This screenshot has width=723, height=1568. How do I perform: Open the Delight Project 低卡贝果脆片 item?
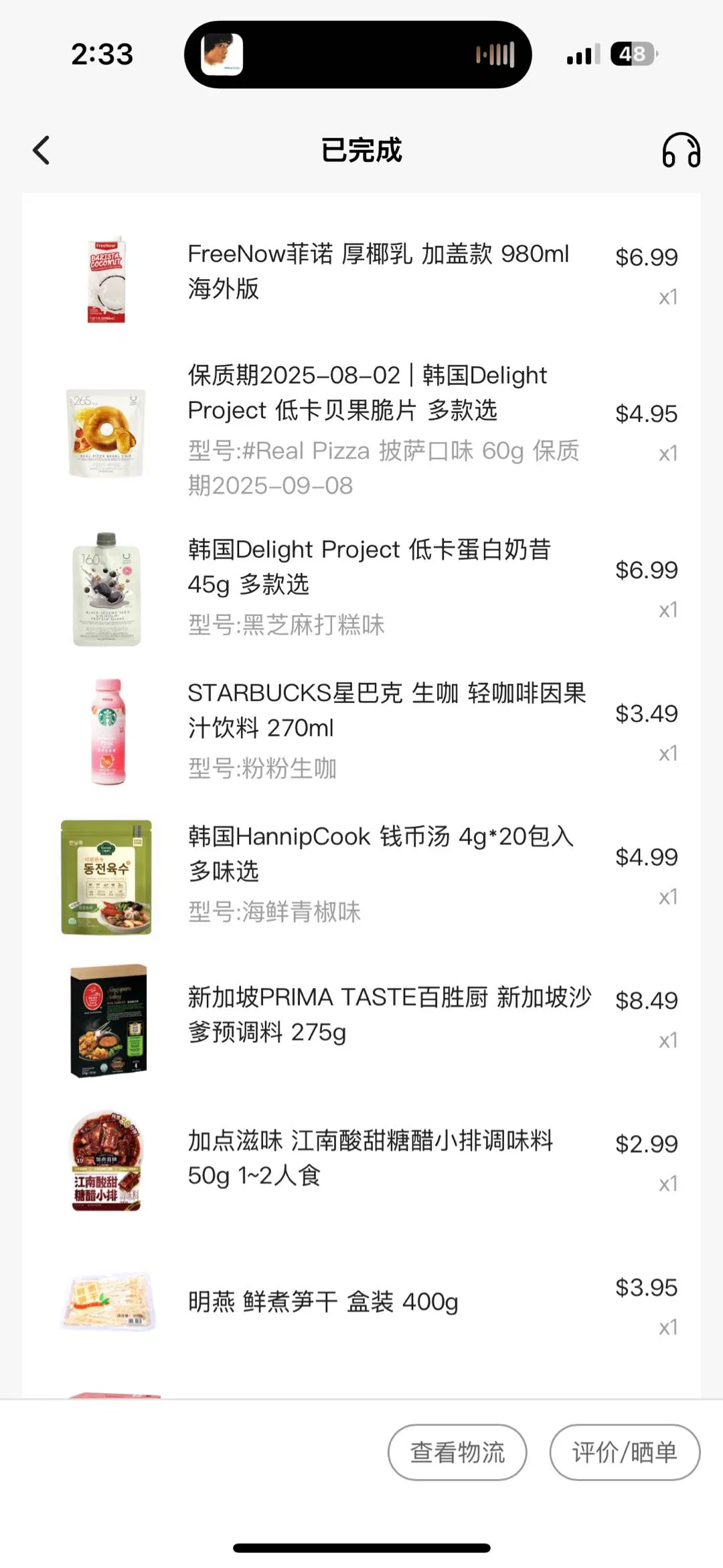(x=367, y=393)
